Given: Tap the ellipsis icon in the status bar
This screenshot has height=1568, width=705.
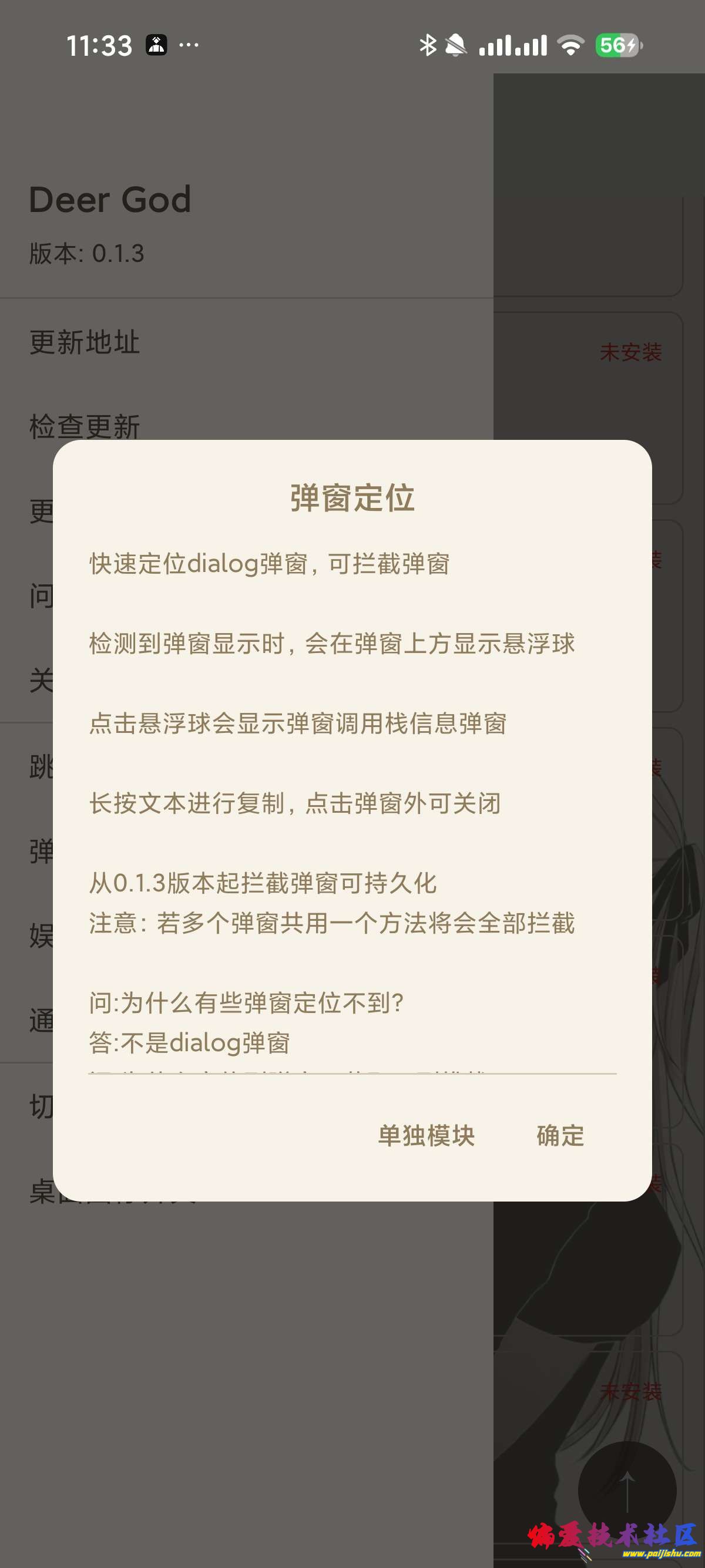Looking at the screenshot, I should [x=189, y=46].
